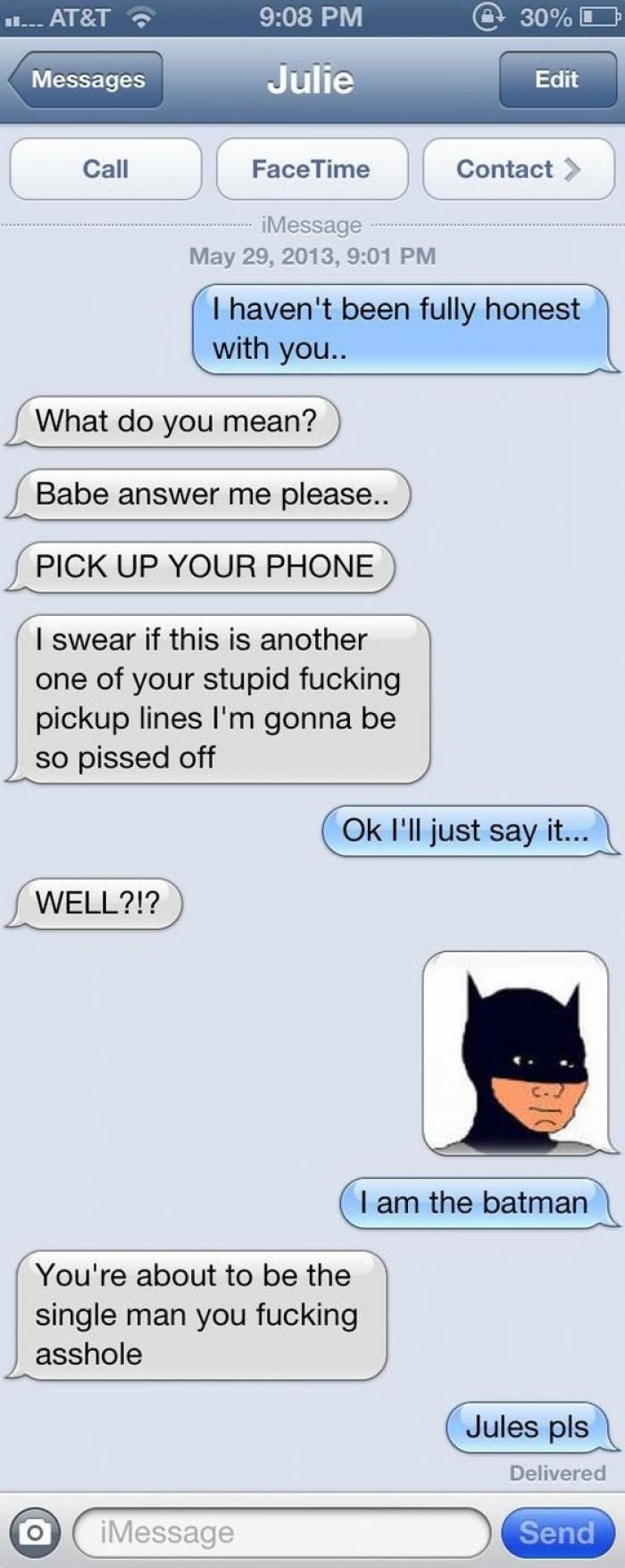Go back to the Messages list
This screenshot has height=1568, width=625.
[87, 80]
